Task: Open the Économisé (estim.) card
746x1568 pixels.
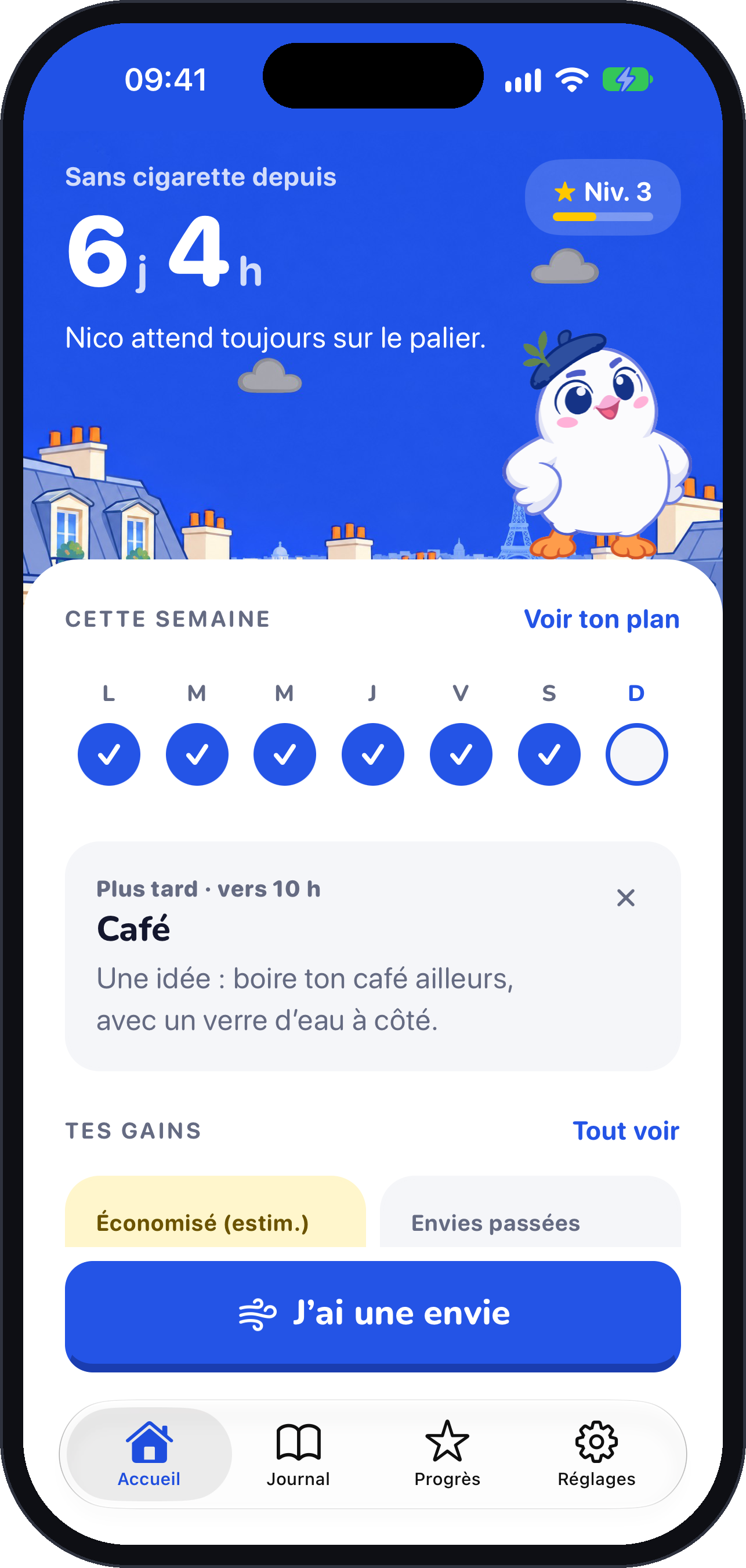Action: pos(215,1211)
